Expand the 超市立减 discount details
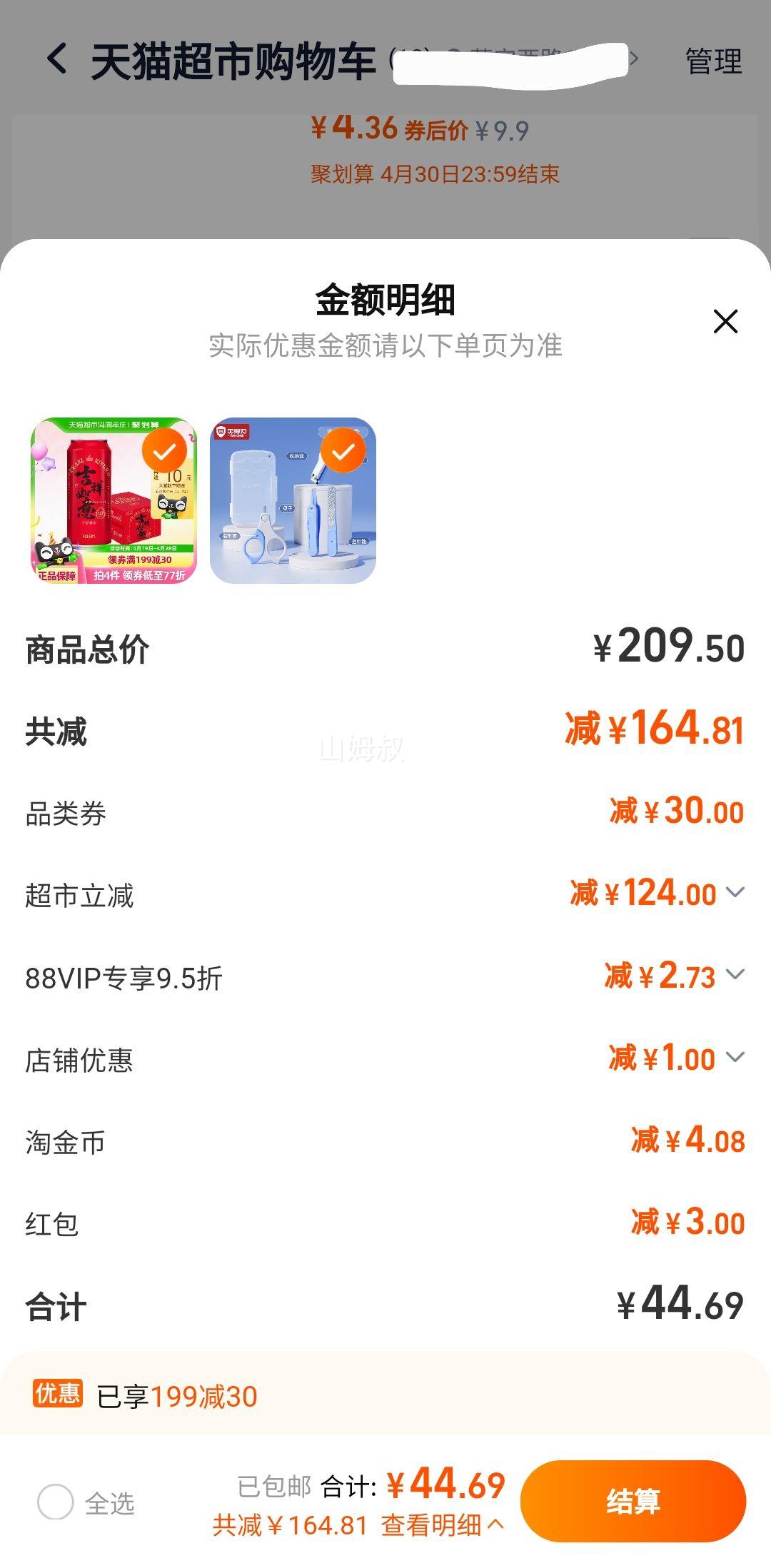This screenshot has height=1568, width=771. pyautogui.click(x=735, y=893)
